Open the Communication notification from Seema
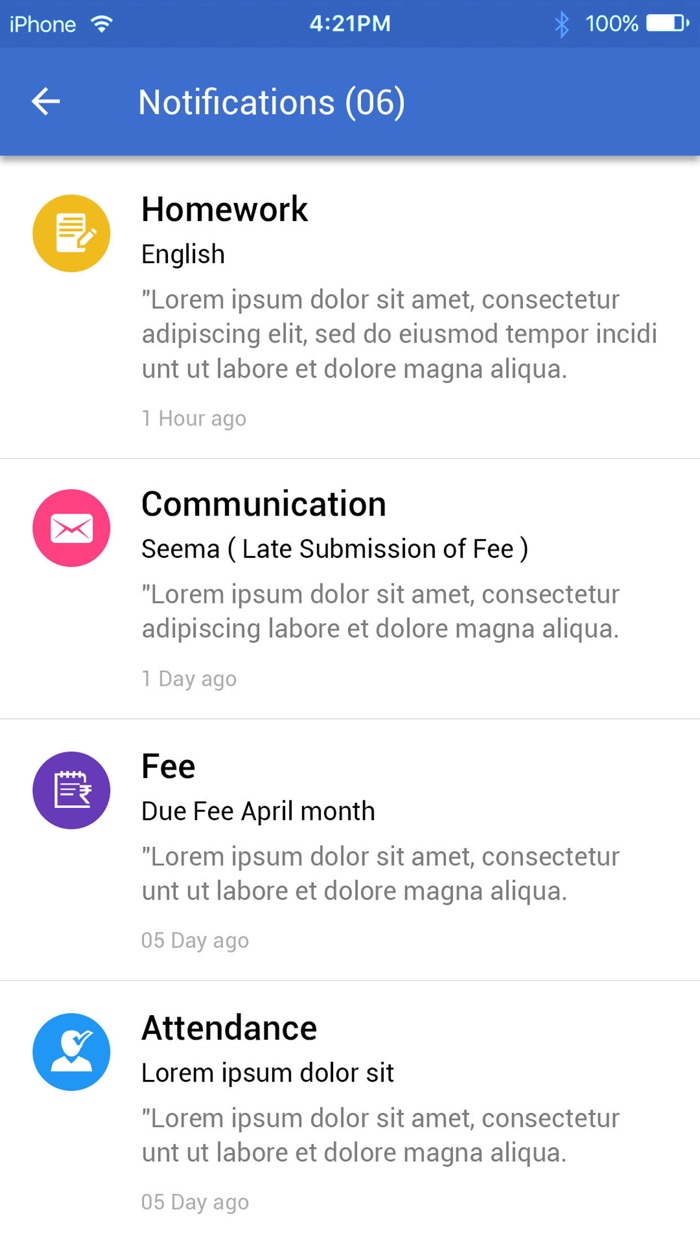Image resolution: width=700 pixels, height=1244 pixels. (350, 588)
